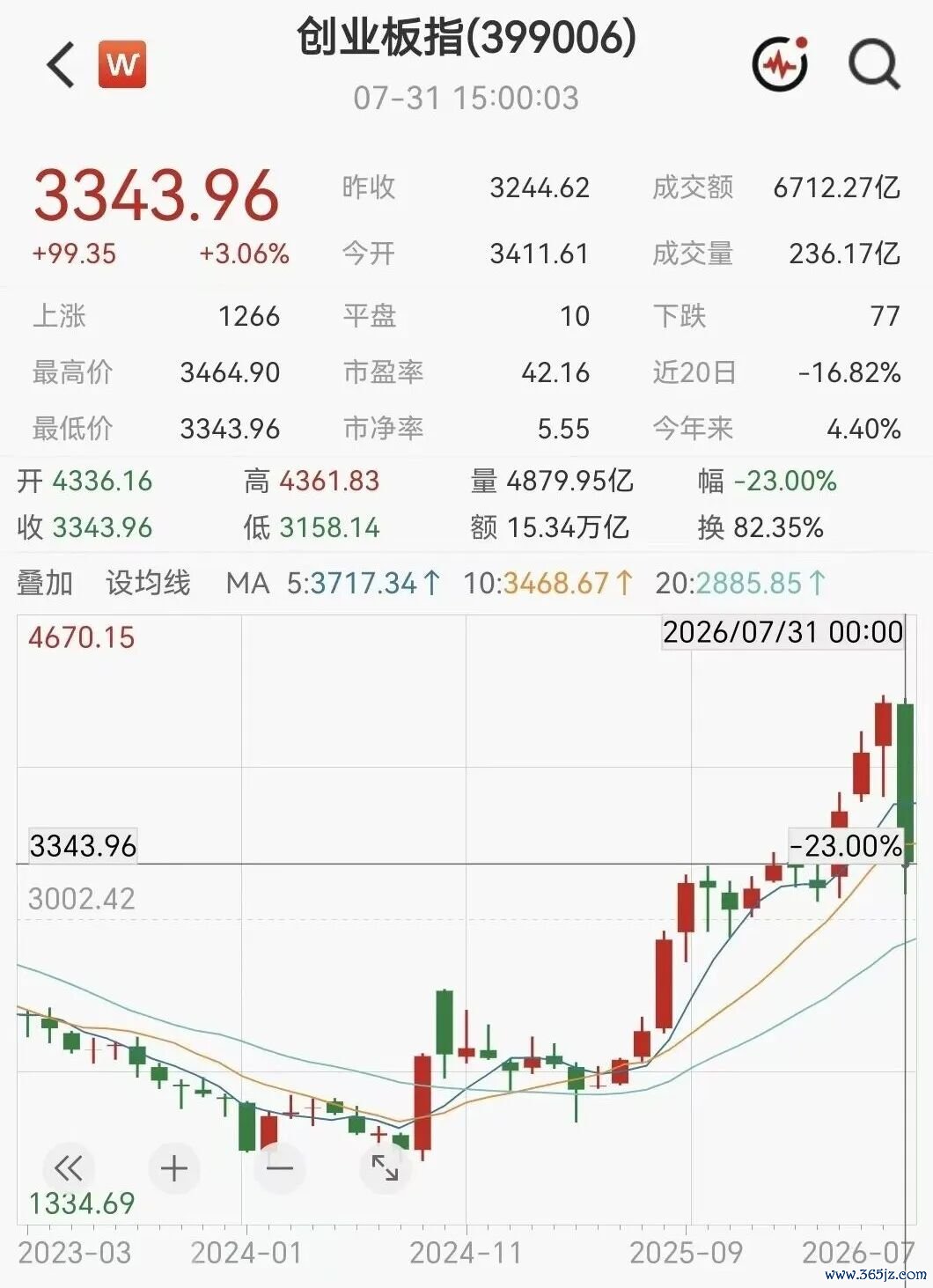This screenshot has width=933, height=1288.
Task: Zoom out the chart with minus button
Action: click(279, 1168)
